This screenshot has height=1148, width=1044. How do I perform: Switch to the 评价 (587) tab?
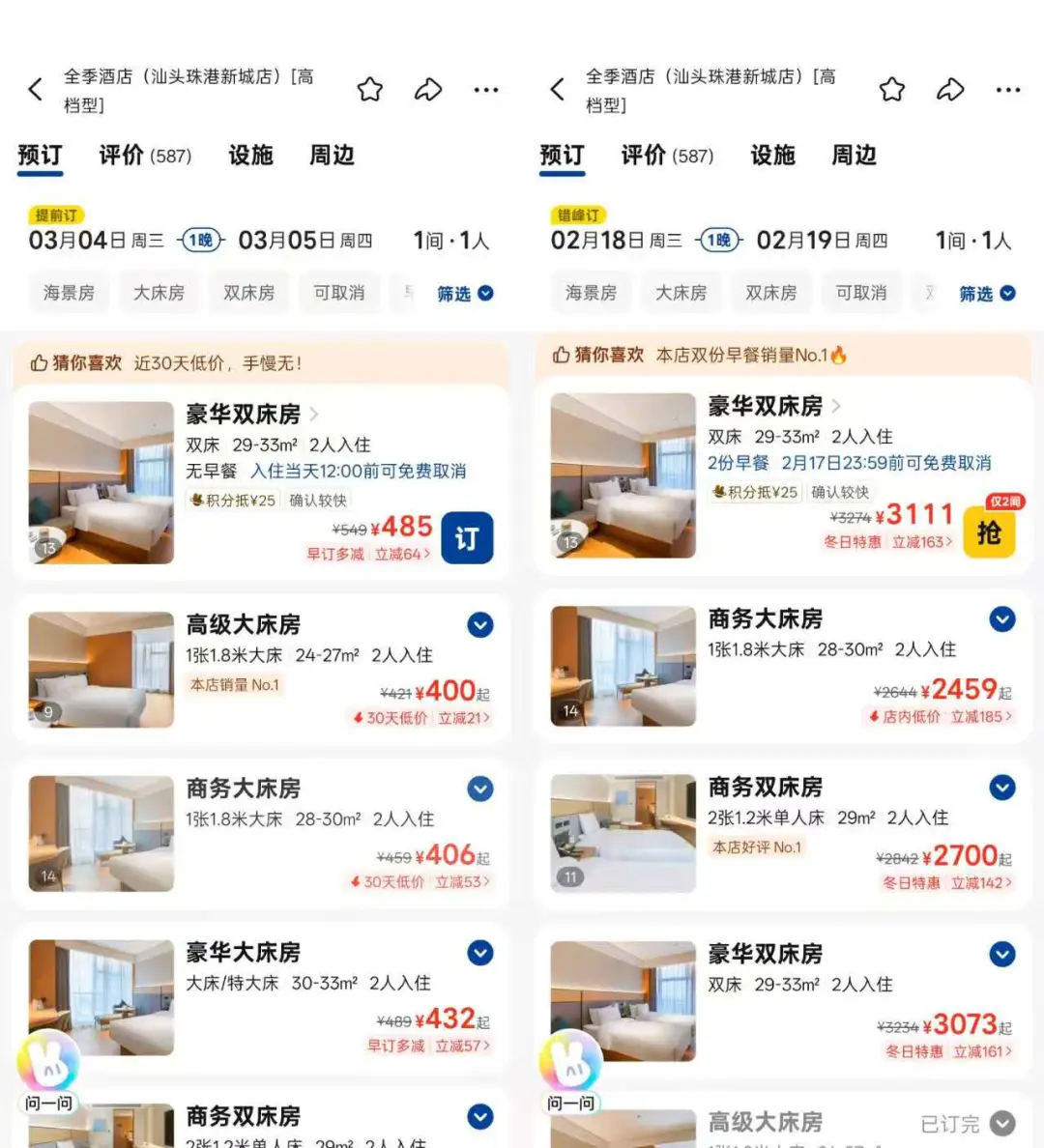(143, 156)
